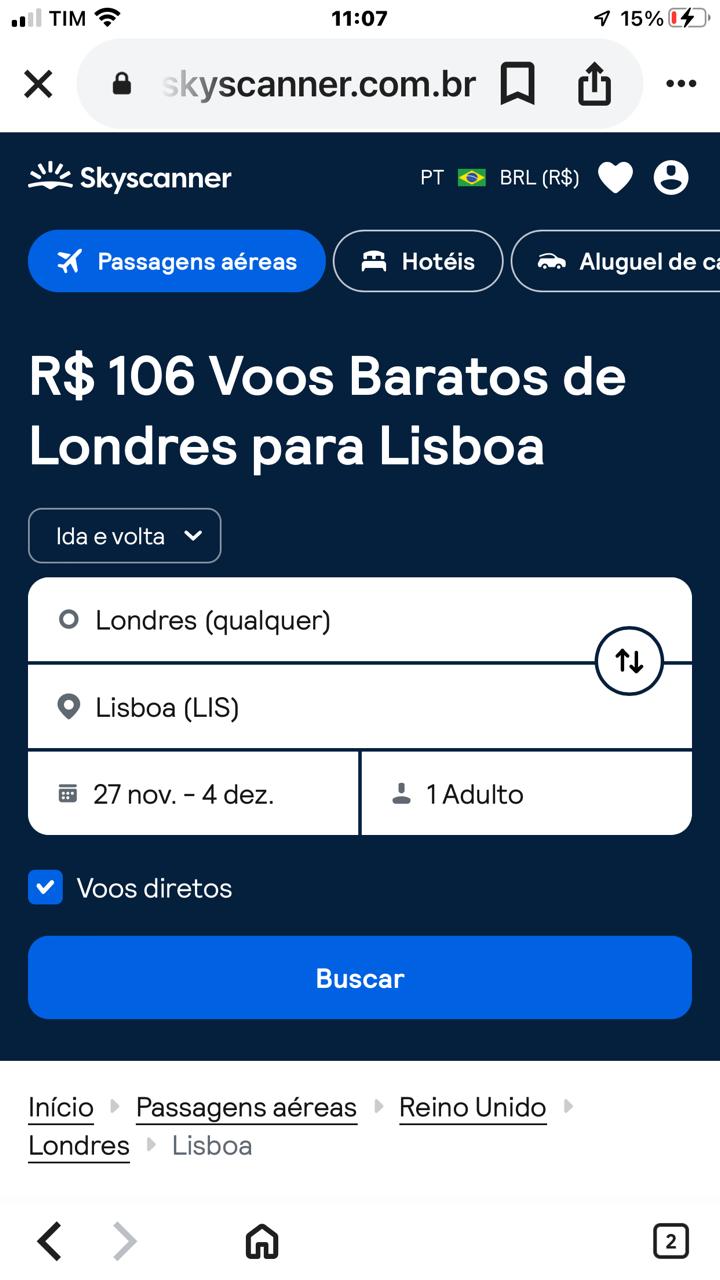Switch to the Hotéis tab

tap(418, 262)
